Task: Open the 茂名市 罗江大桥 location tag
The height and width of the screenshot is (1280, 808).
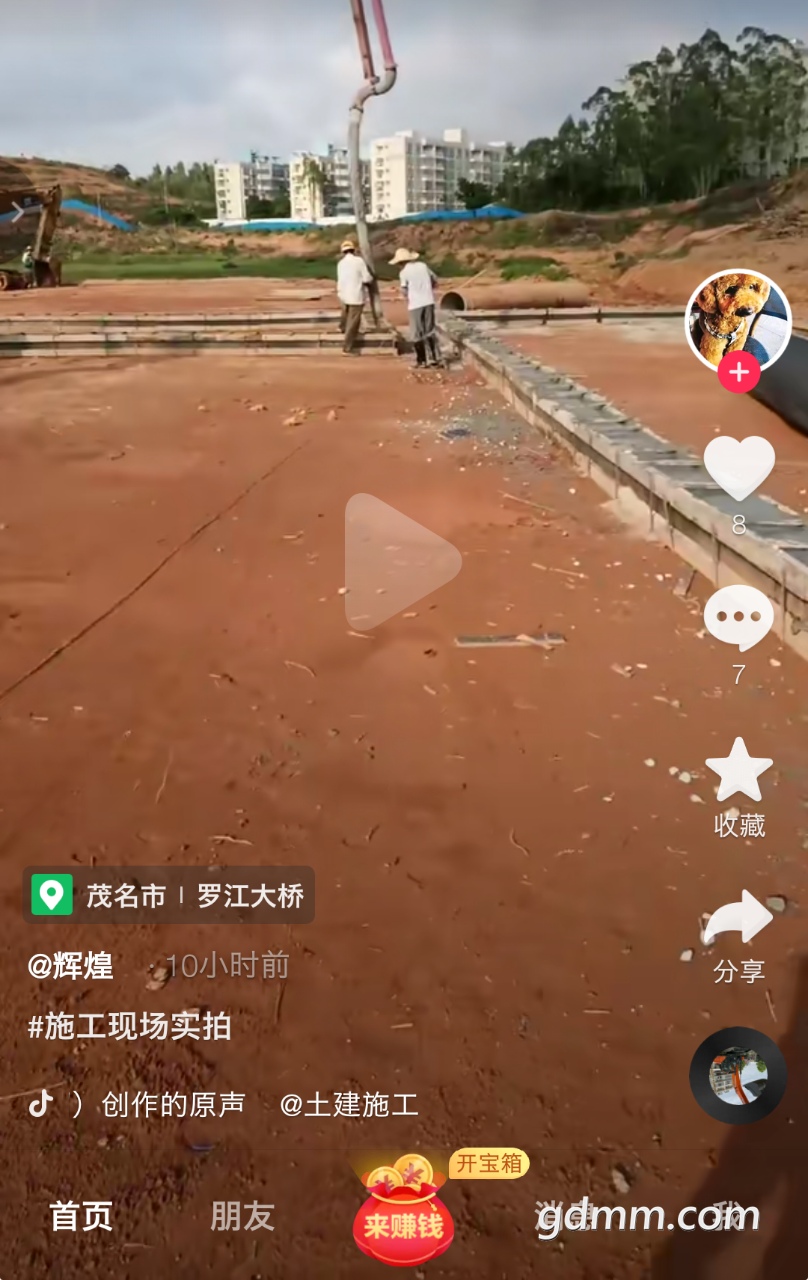Action: [x=169, y=895]
